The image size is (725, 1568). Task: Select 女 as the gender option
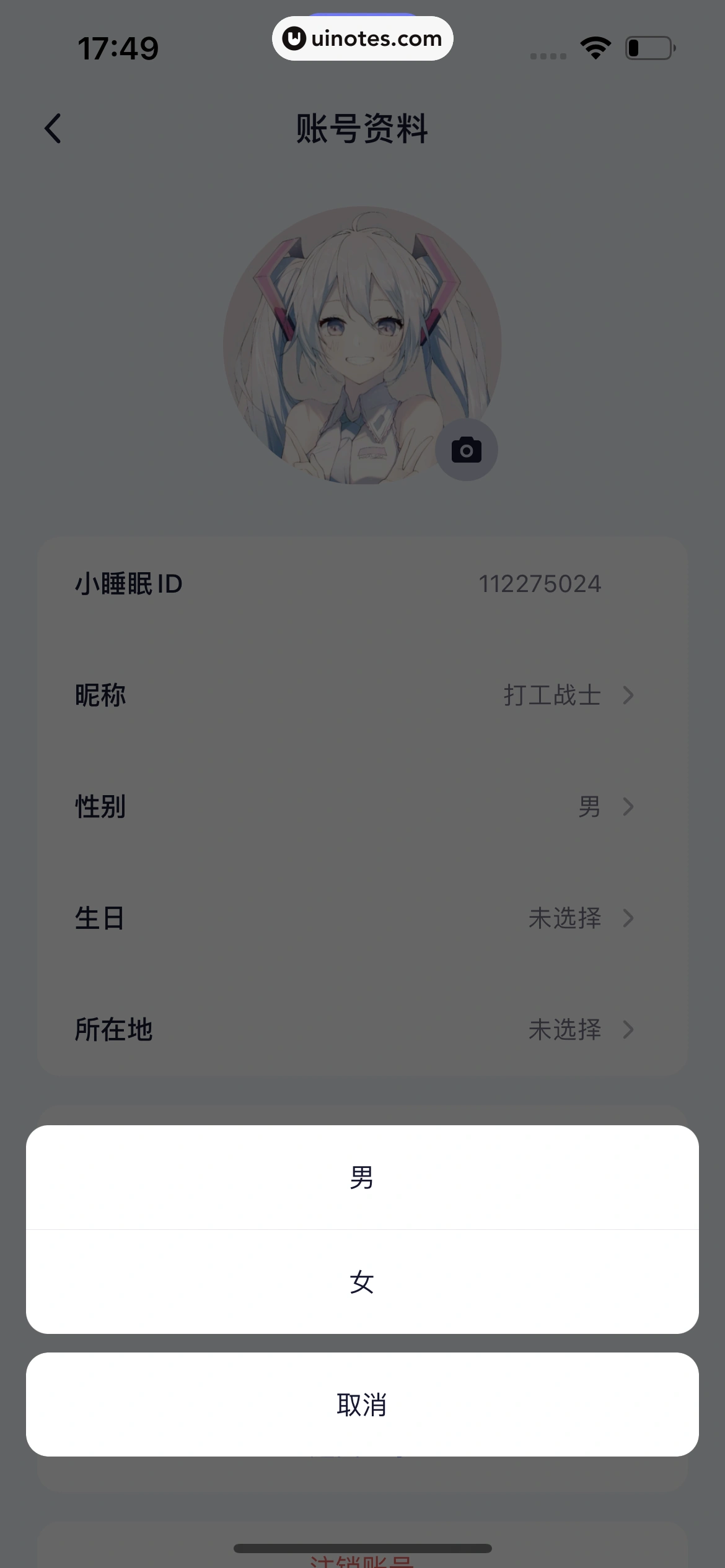(x=362, y=1283)
